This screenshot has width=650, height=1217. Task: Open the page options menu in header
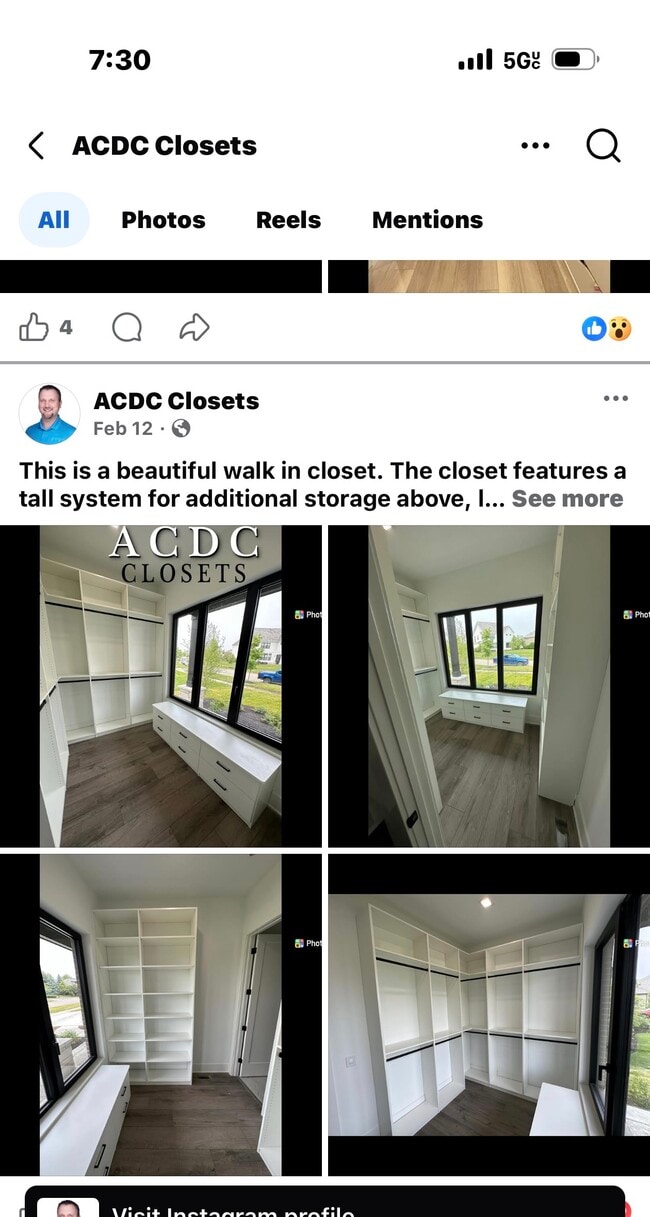point(535,146)
